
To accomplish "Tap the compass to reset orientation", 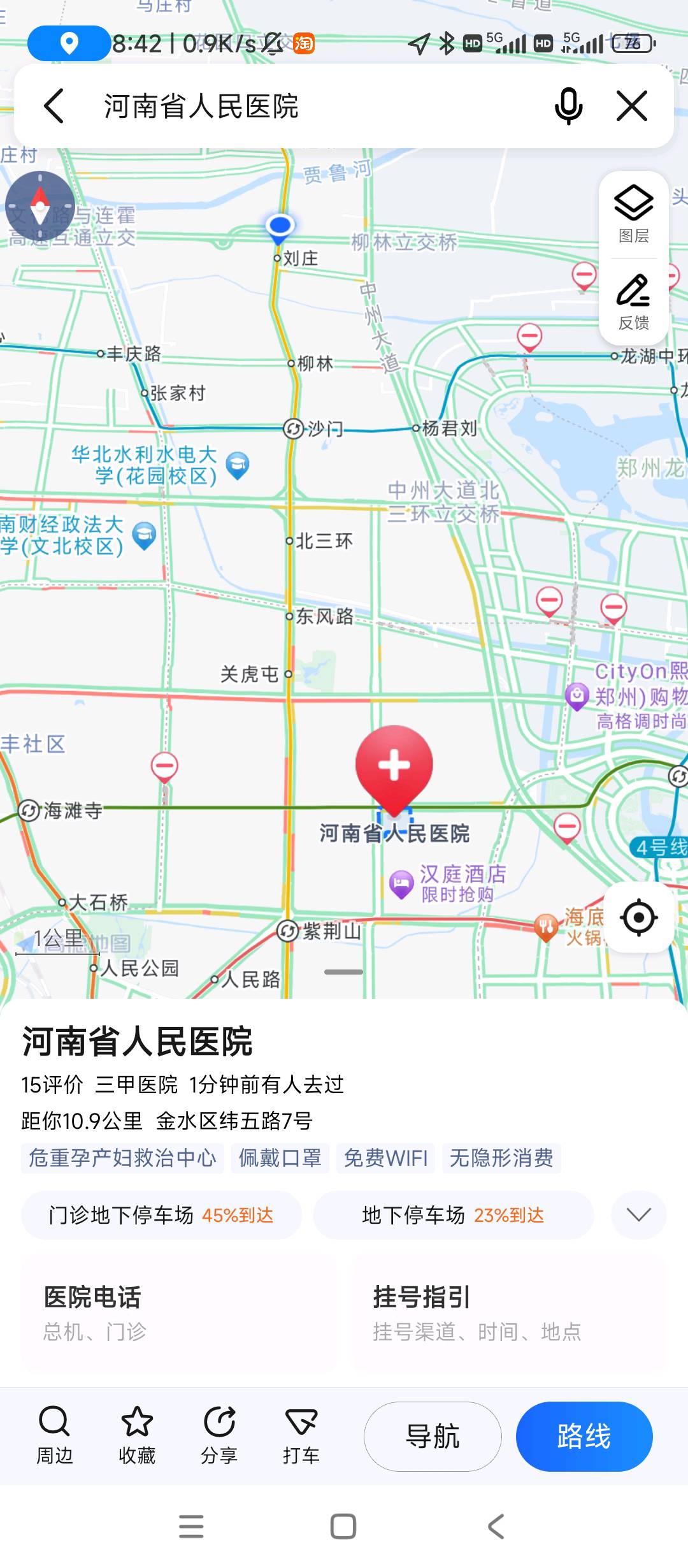I will (40, 206).
